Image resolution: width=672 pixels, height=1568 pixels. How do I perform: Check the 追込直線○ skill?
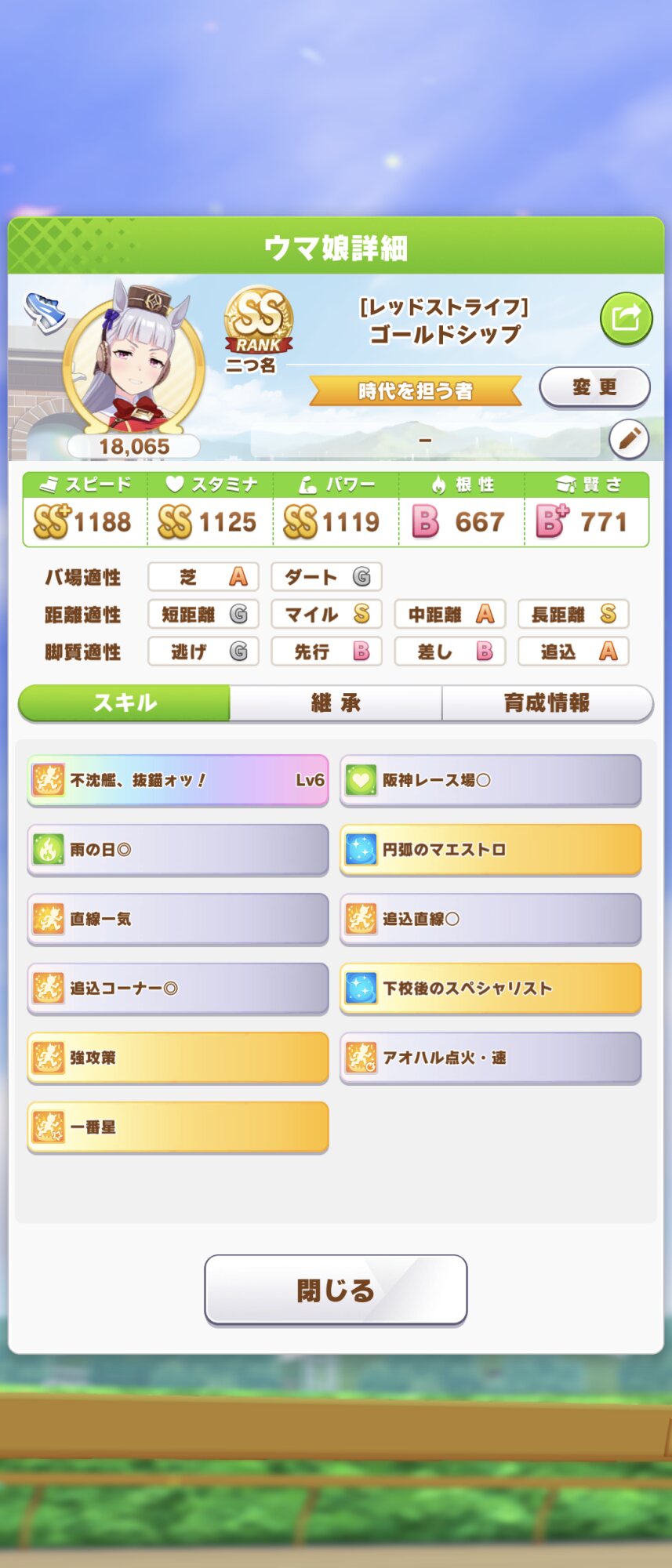coord(490,919)
